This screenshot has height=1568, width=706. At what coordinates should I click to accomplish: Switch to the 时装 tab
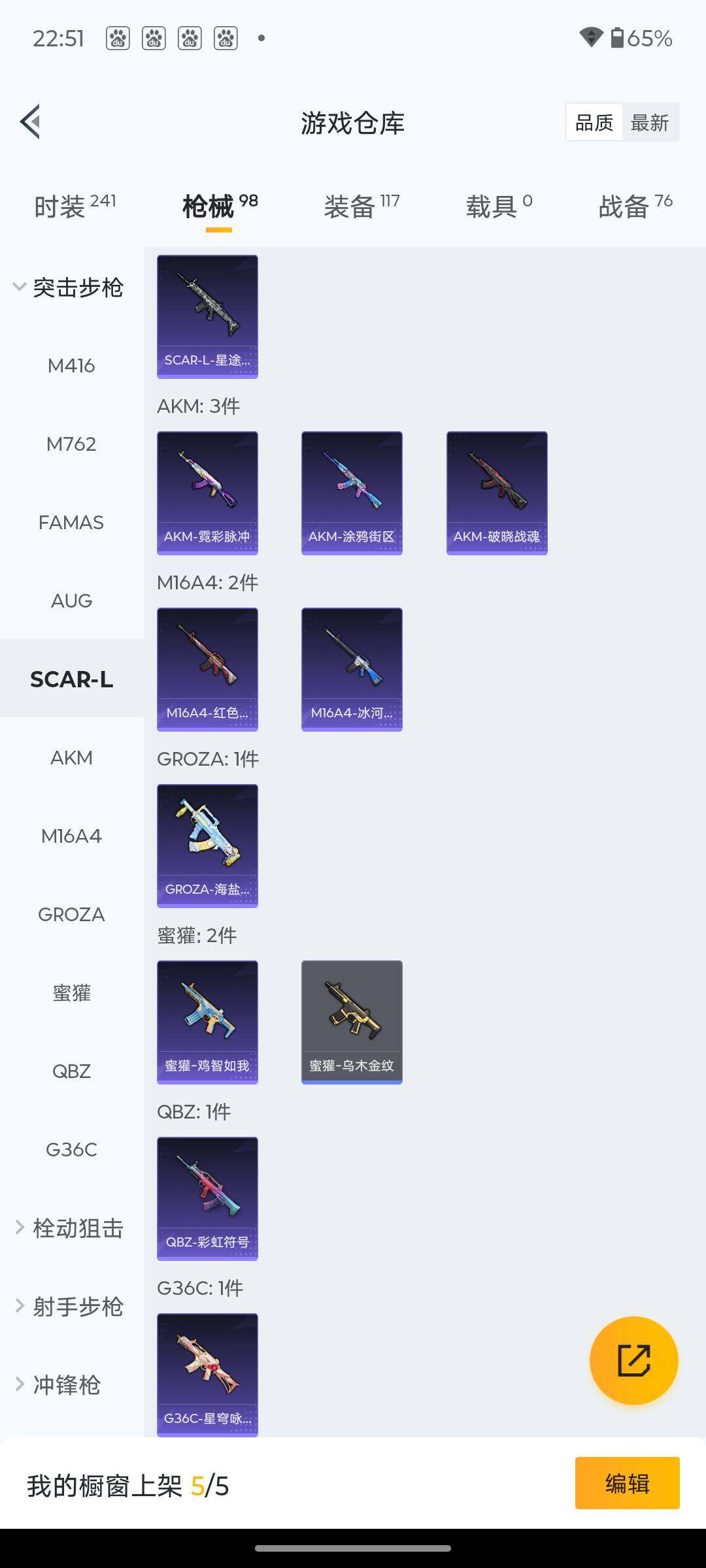pyautogui.click(x=74, y=206)
